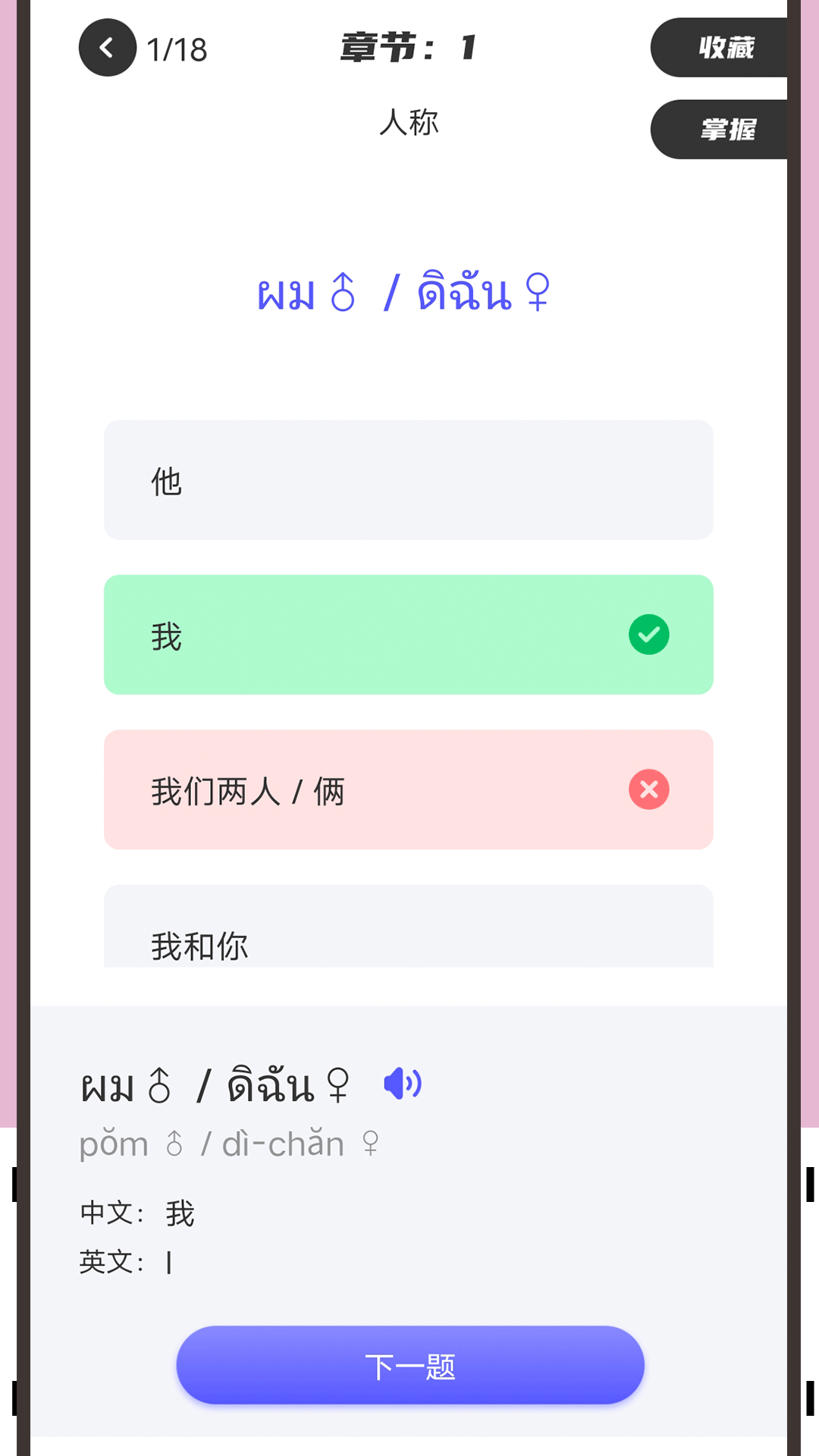Image resolution: width=819 pixels, height=1456 pixels.
Task: Go back using the arrow button
Action: click(x=107, y=48)
